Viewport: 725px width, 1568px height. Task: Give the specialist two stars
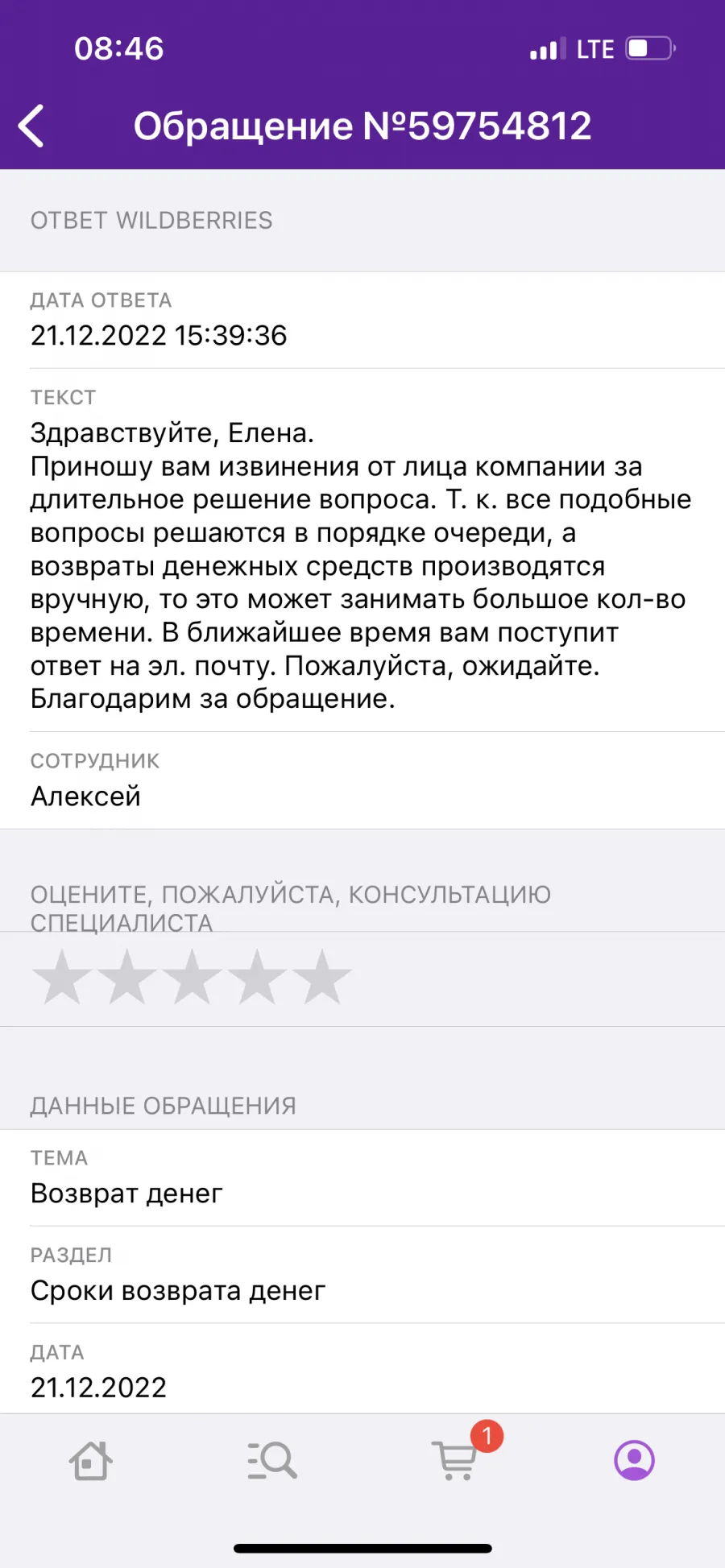(x=127, y=977)
